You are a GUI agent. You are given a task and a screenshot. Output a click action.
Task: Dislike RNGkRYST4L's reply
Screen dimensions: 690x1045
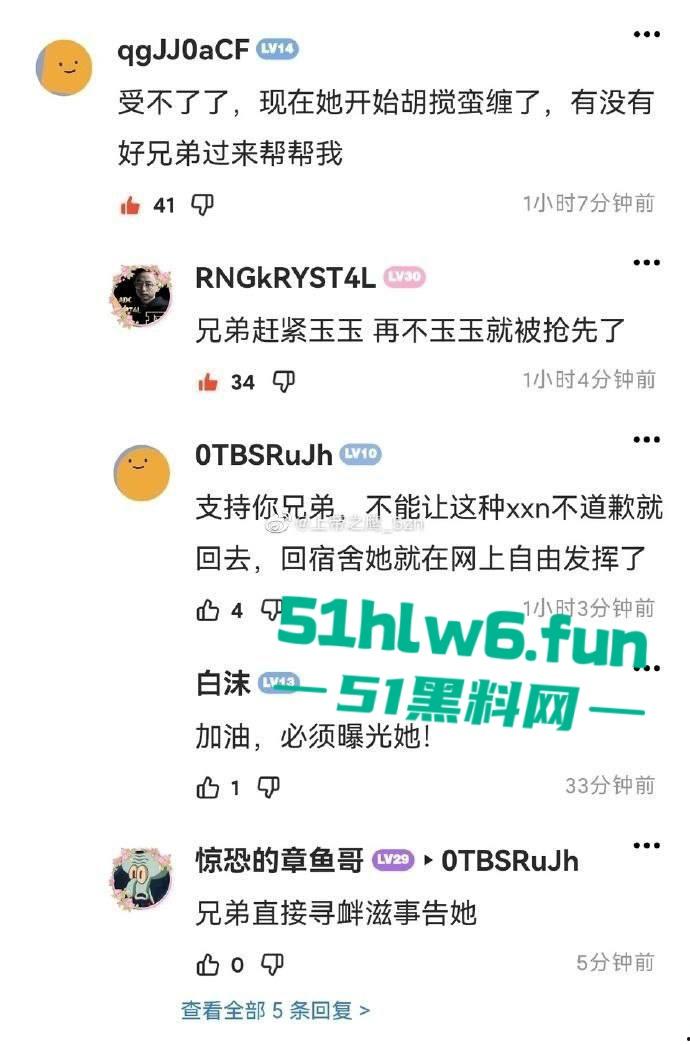point(284,381)
